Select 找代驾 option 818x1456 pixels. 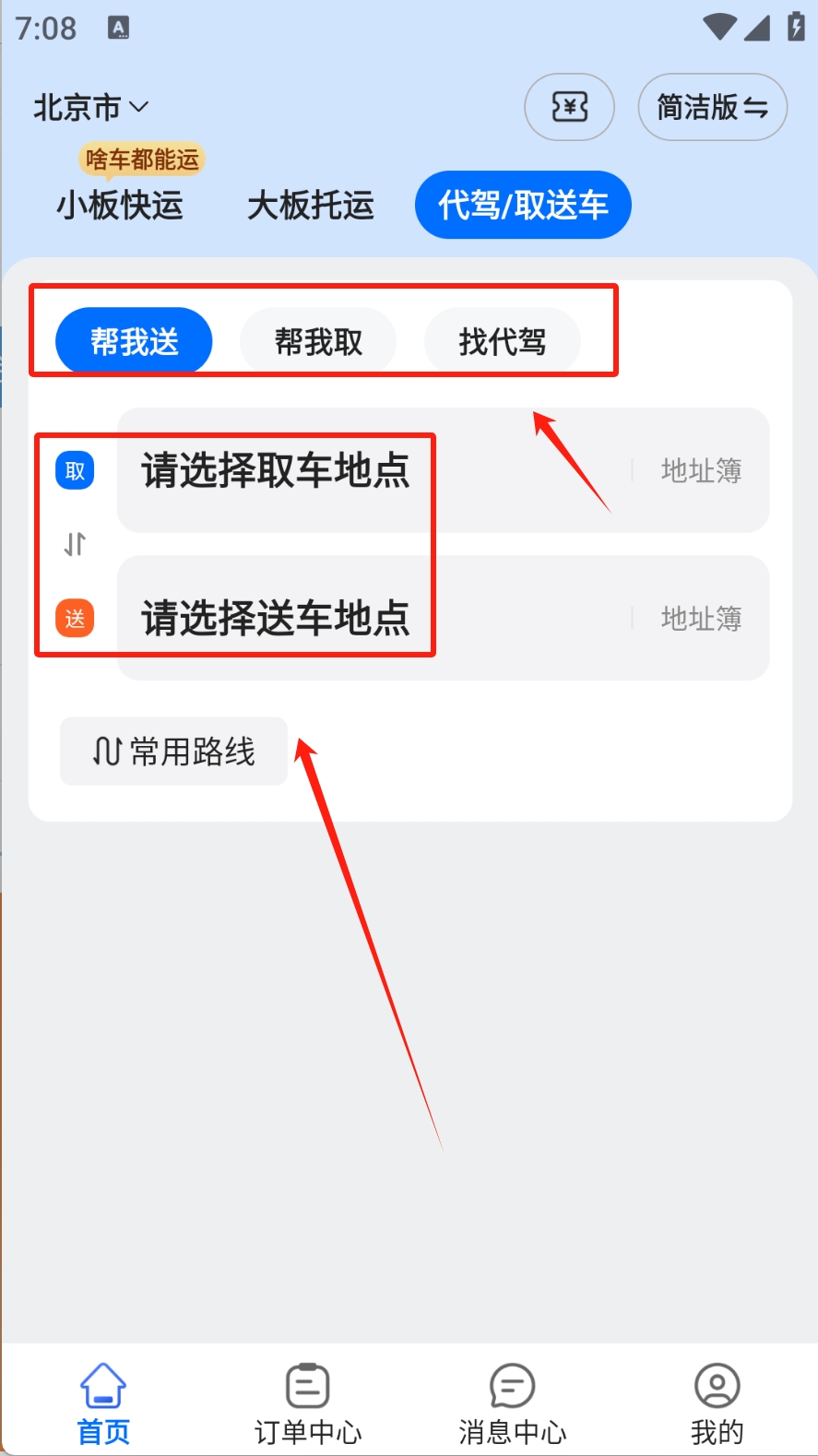502,341
